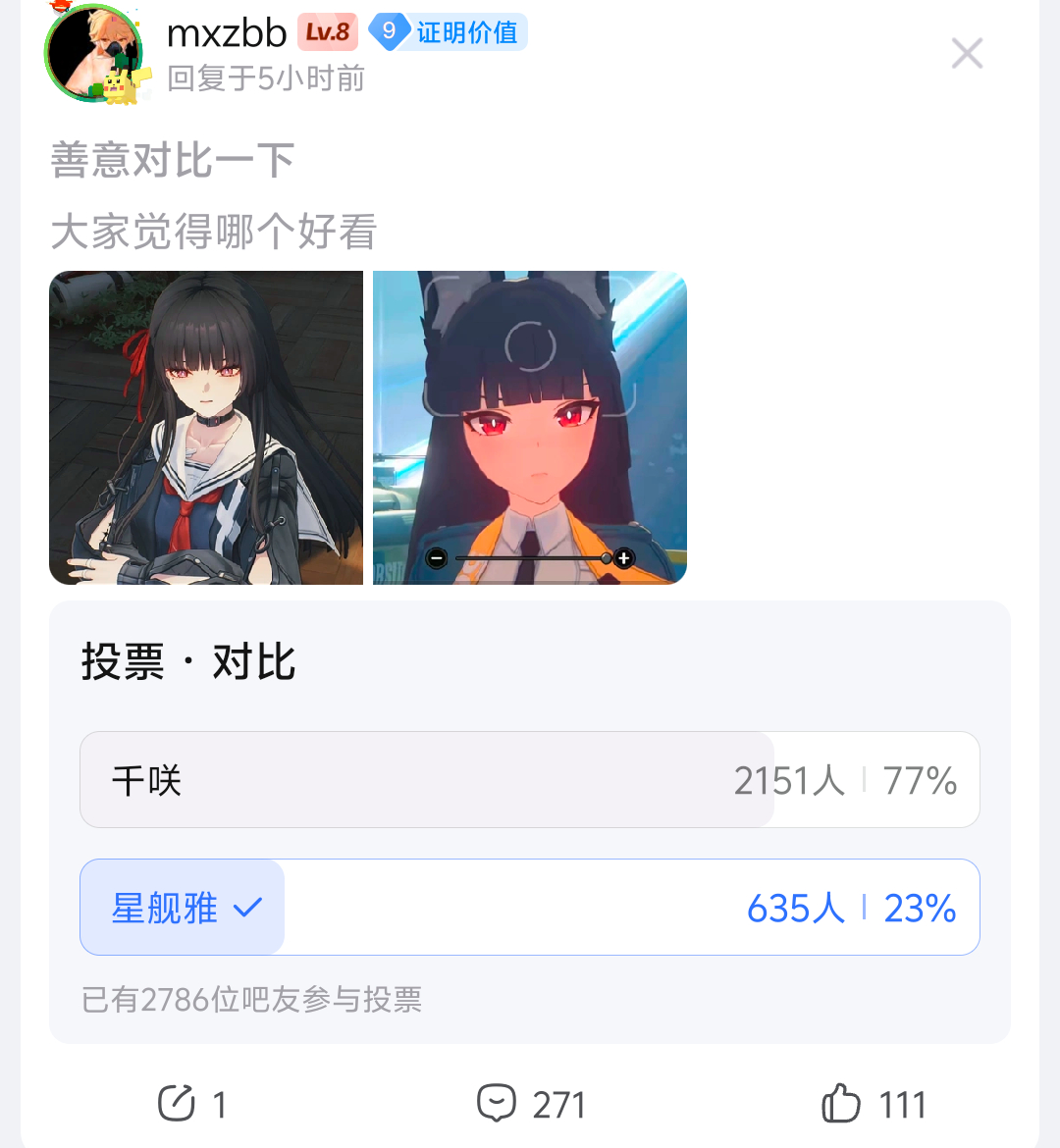Tap the 证明价值 badge
This screenshot has width=1060, height=1148.
point(449,32)
